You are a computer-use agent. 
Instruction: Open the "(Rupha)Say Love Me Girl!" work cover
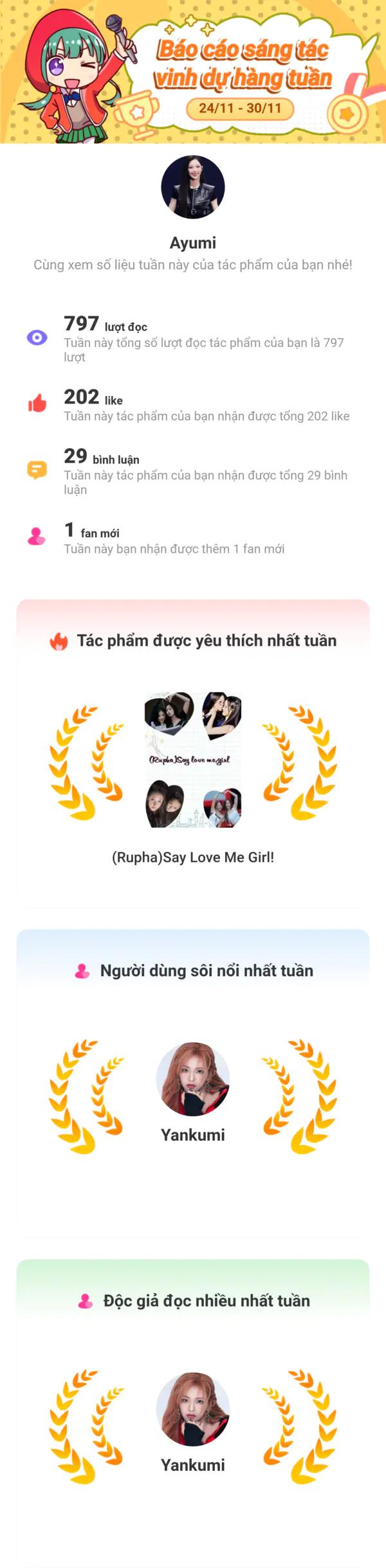[x=193, y=760]
